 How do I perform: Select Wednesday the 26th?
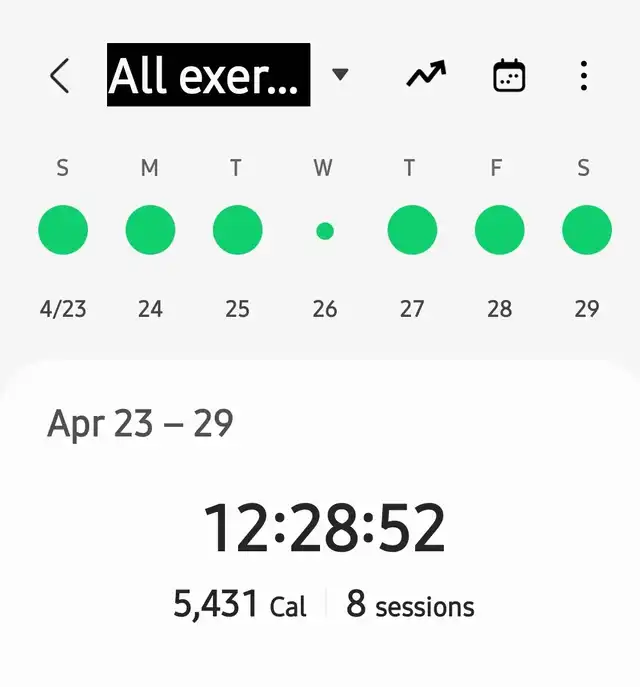coord(324,231)
